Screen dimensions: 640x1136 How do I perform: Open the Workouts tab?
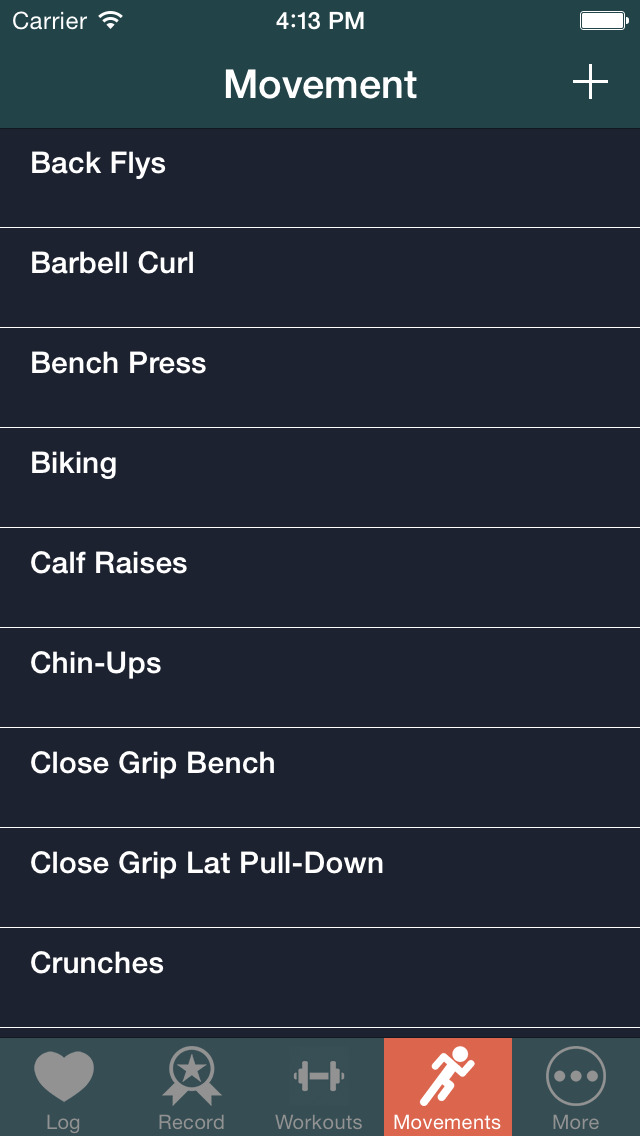[319, 1087]
